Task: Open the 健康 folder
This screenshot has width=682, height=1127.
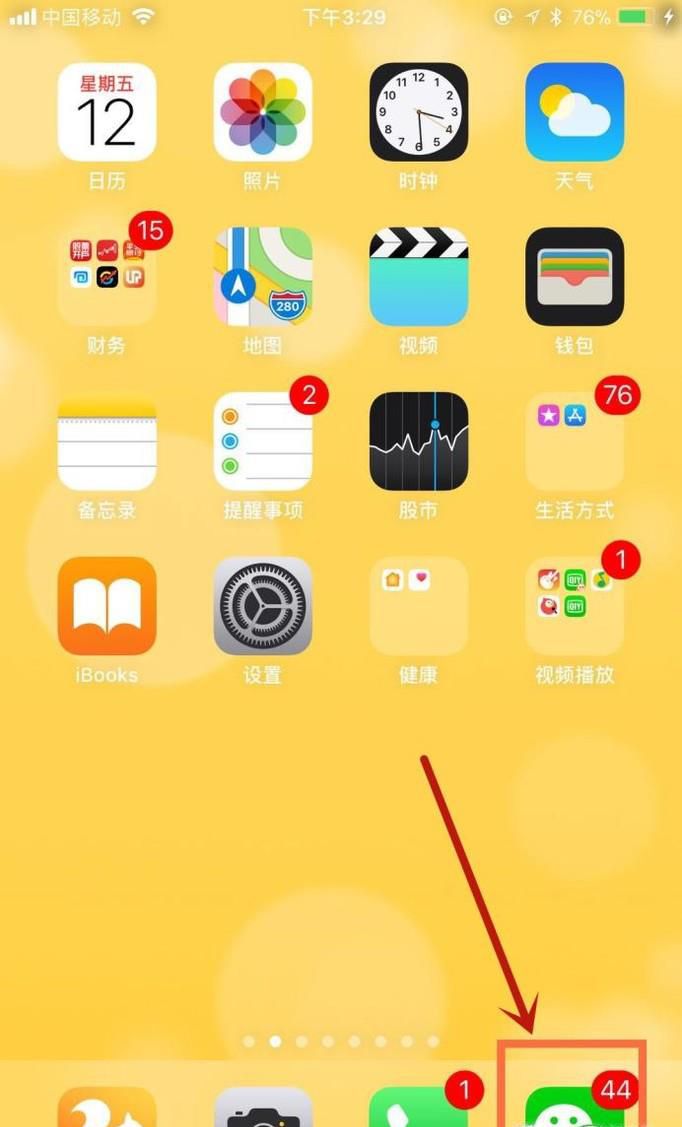Action: tap(419, 606)
